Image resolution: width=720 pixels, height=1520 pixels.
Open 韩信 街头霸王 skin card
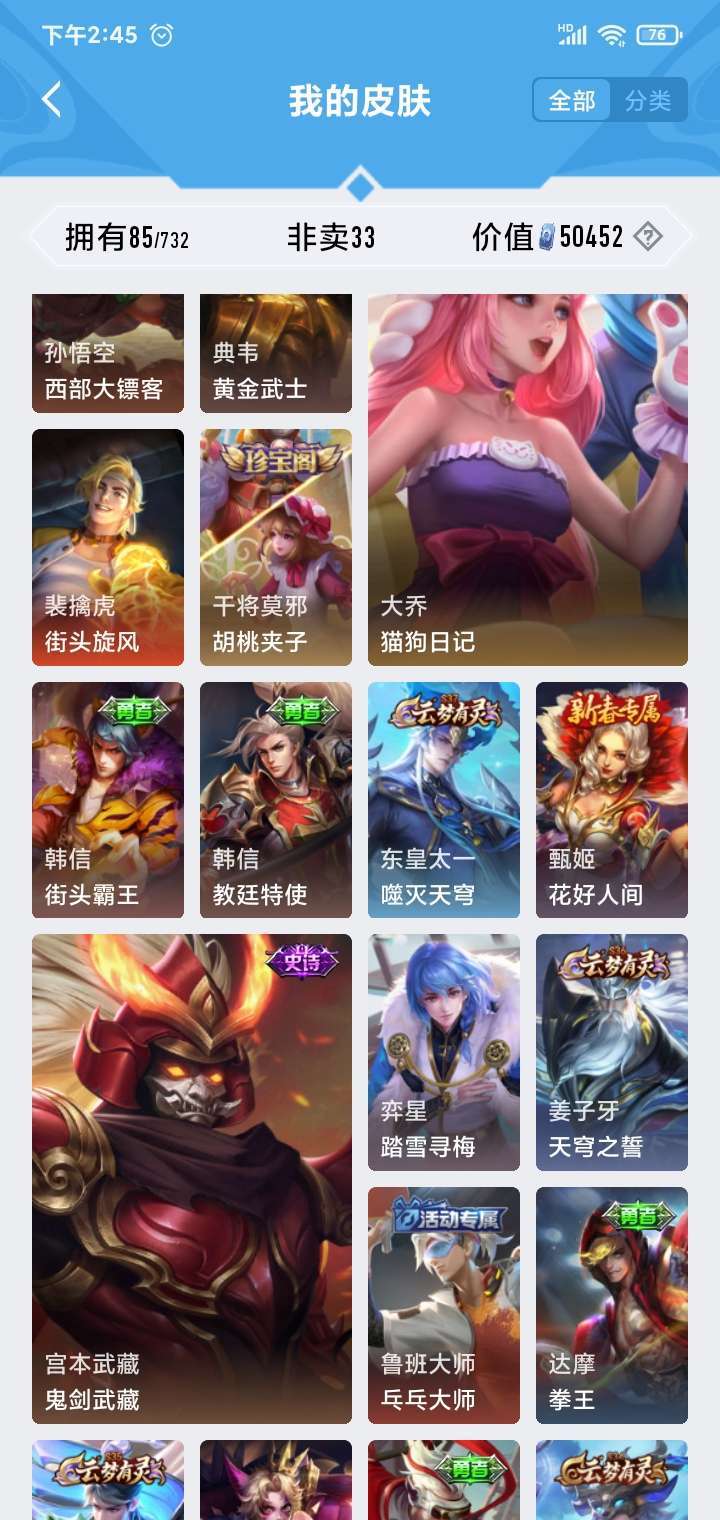tap(108, 800)
